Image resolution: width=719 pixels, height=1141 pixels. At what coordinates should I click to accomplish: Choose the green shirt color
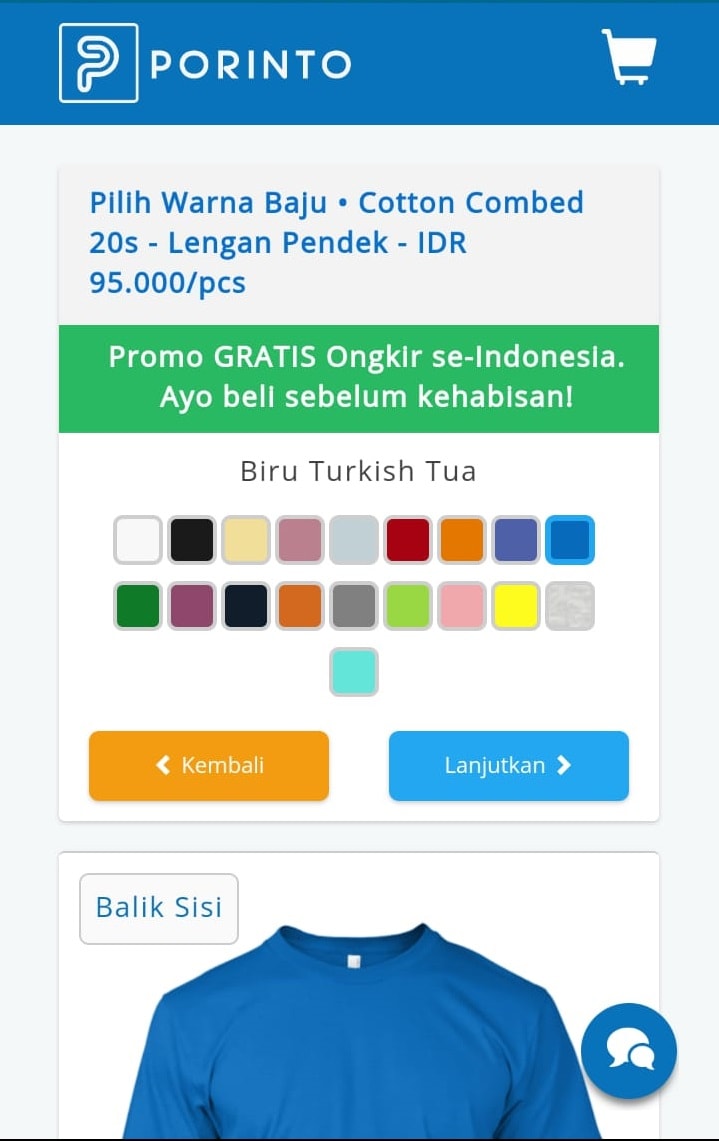pyautogui.click(x=138, y=606)
